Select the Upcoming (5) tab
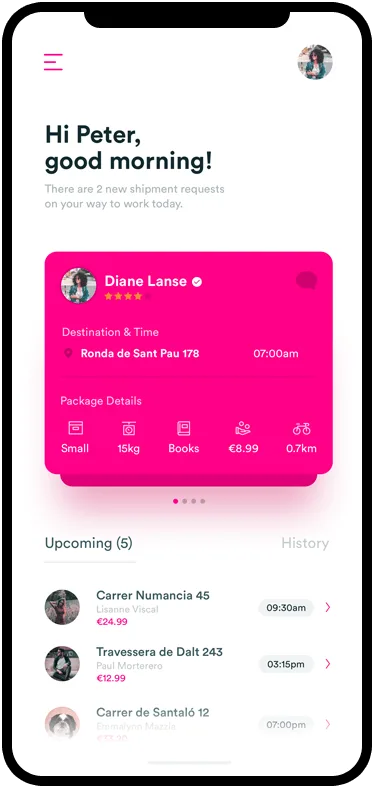The width and height of the screenshot is (374, 788). click(x=88, y=543)
